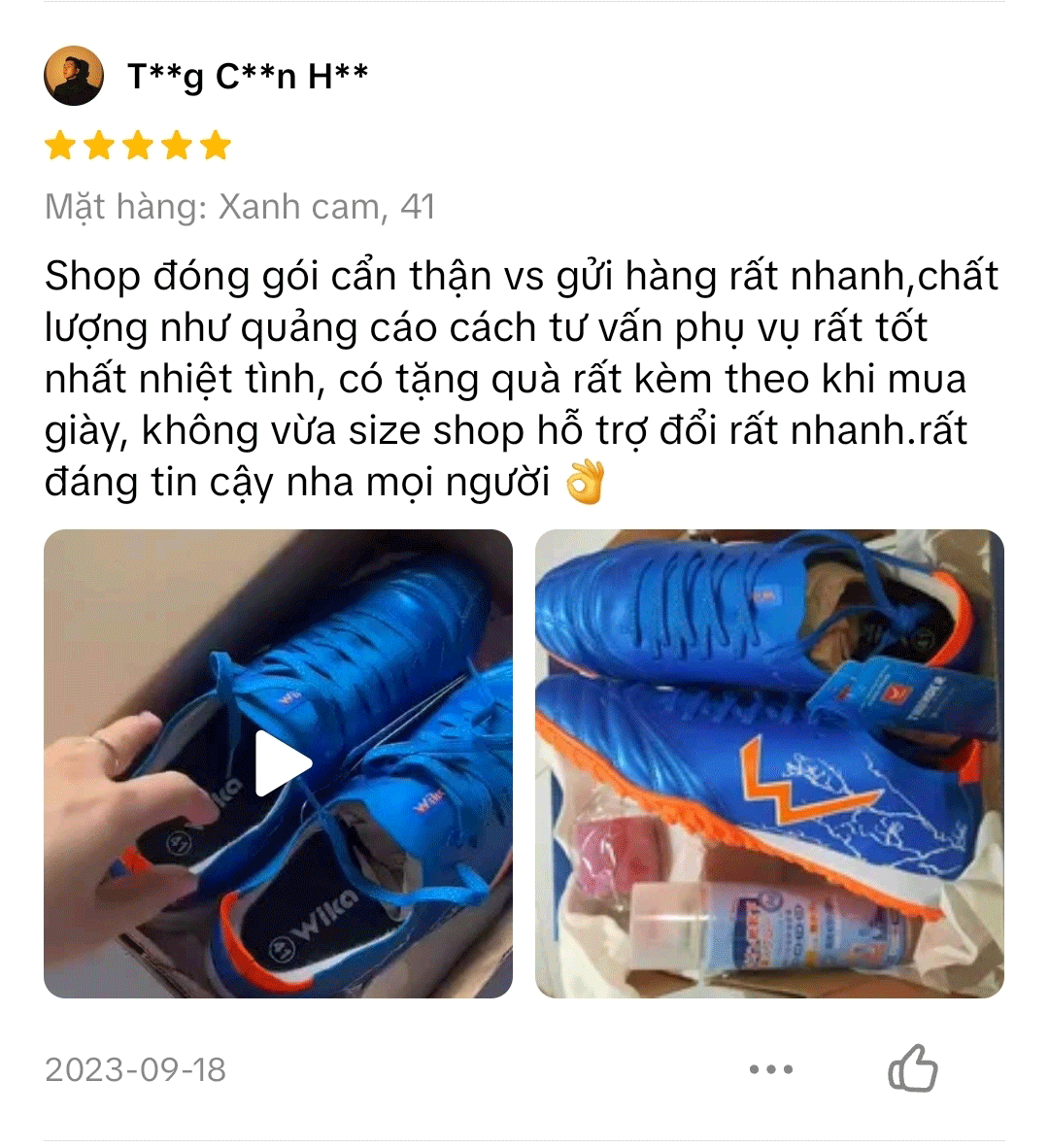Open the three-dot more options menu

[771, 1069]
